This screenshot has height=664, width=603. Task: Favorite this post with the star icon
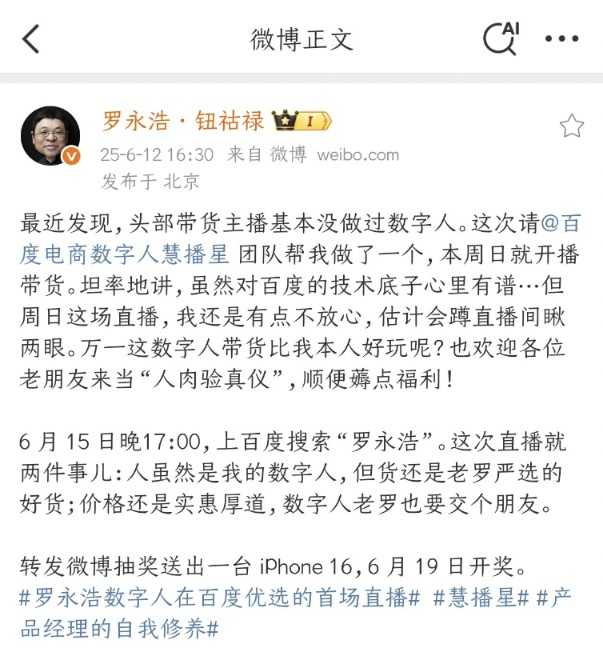coord(571,125)
